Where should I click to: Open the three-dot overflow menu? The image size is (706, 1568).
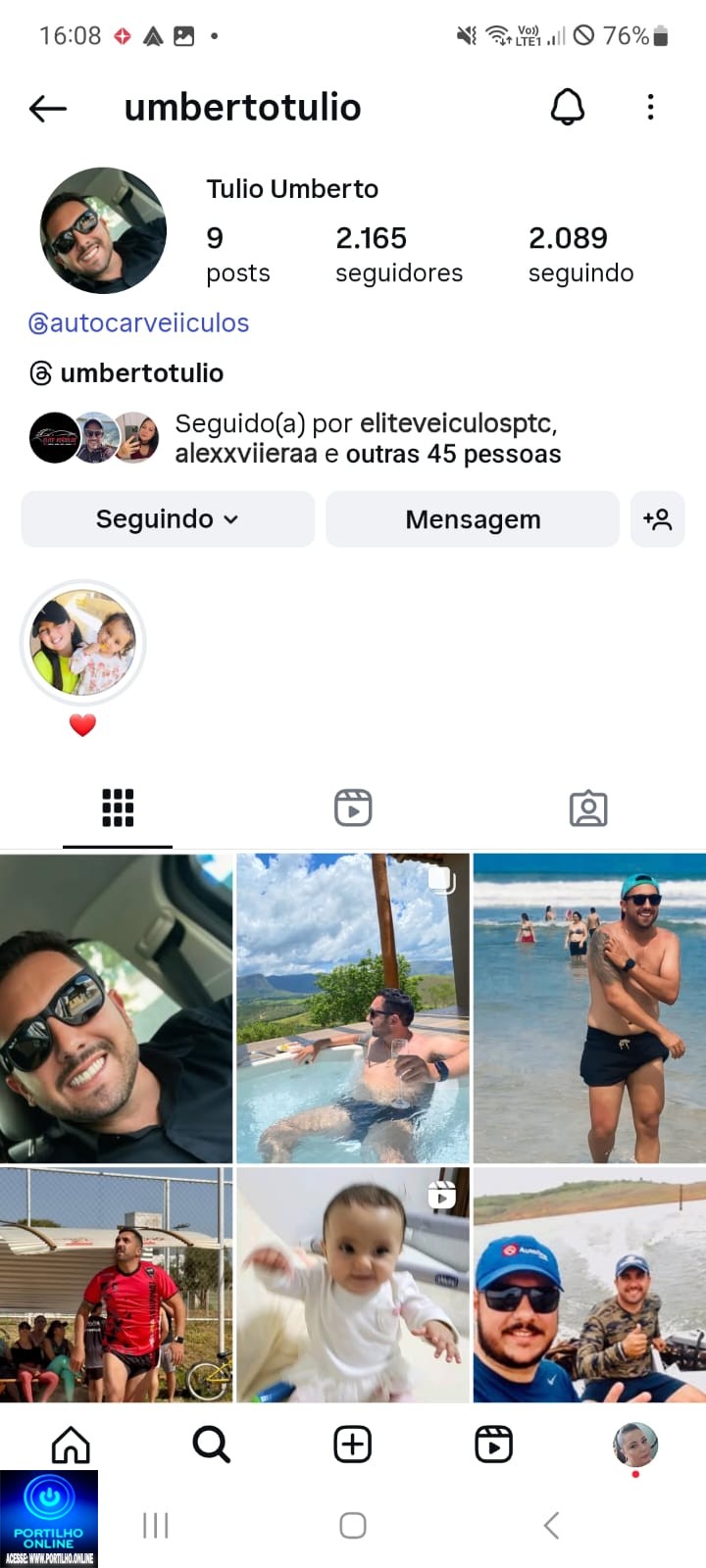point(650,107)
